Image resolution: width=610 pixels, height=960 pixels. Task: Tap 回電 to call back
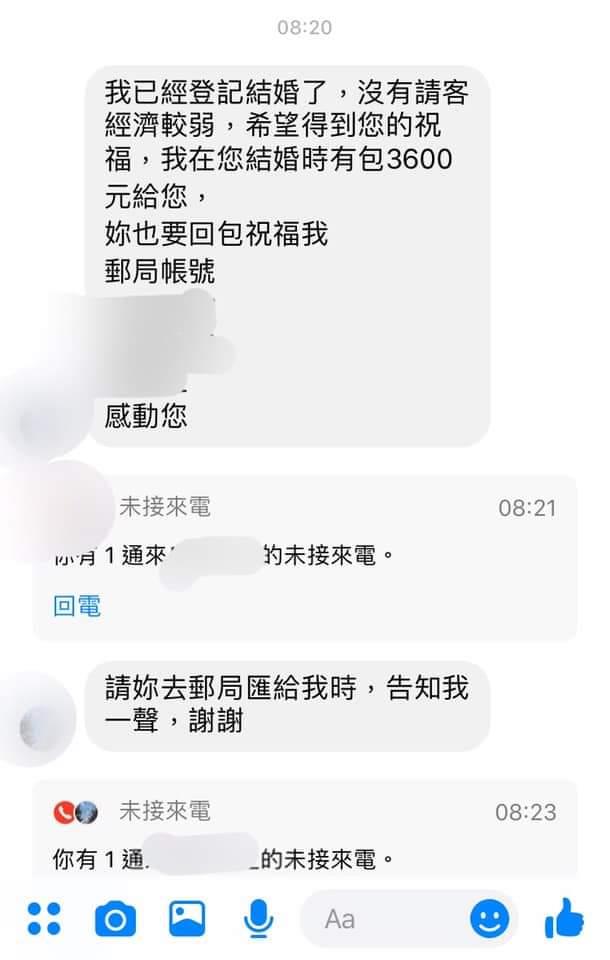[x=77, y=605]
